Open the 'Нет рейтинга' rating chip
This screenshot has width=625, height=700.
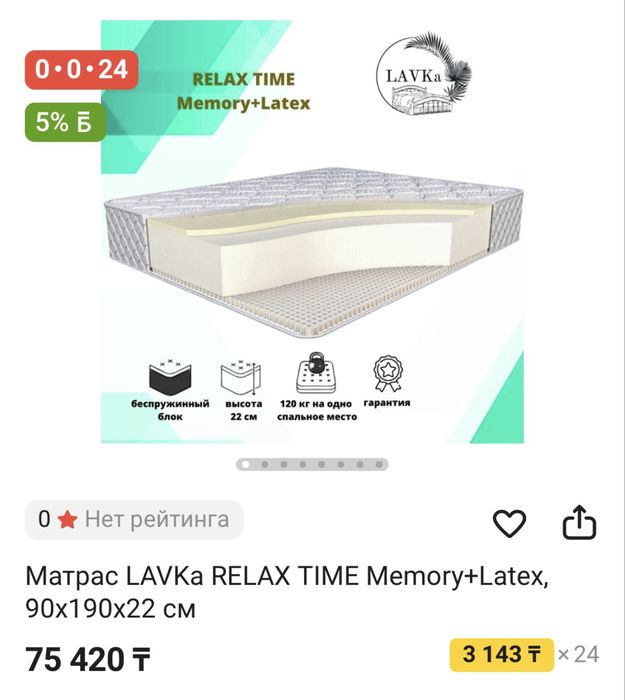[x=134, y=519]
